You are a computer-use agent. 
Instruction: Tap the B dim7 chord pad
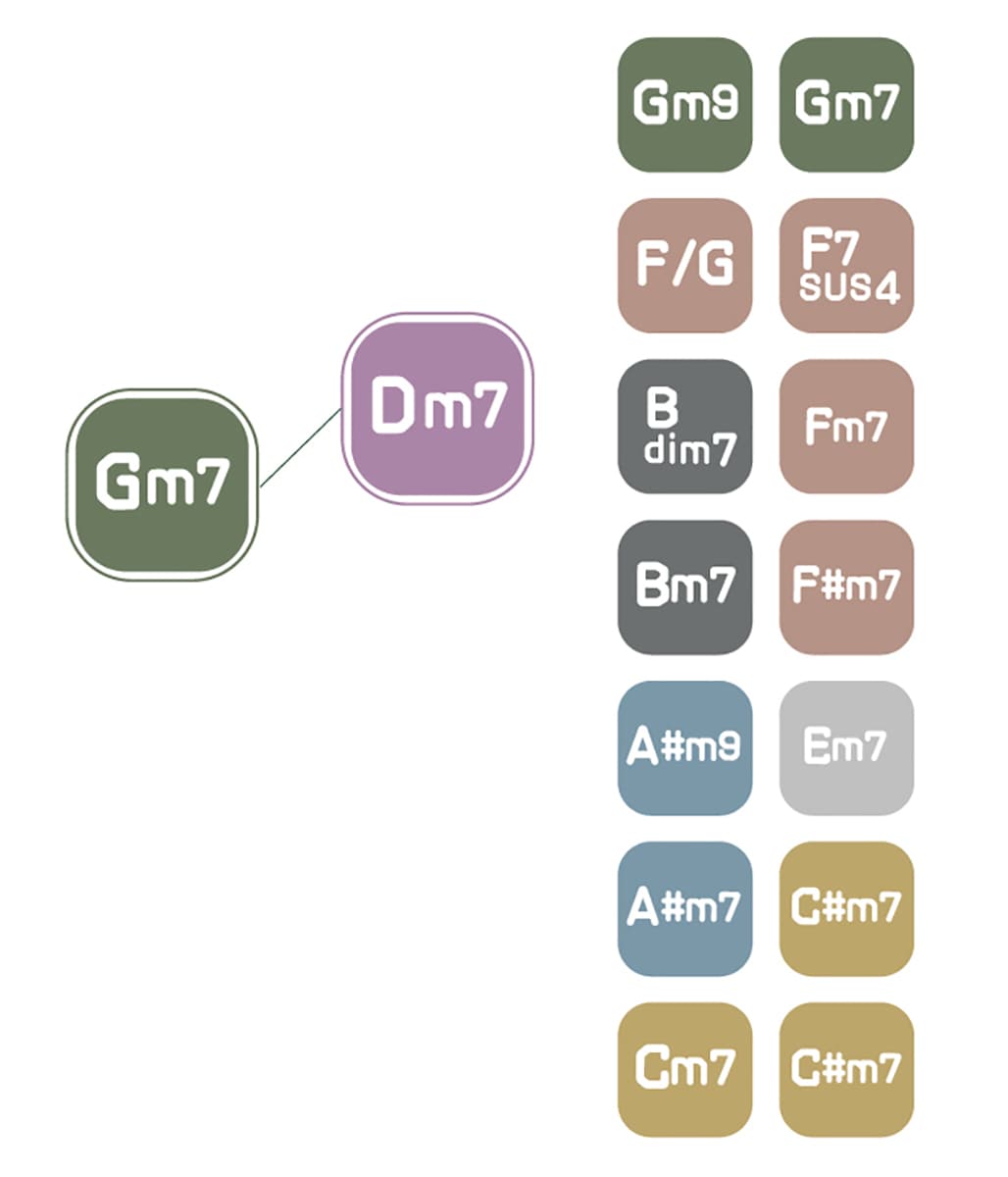(684, 427)
